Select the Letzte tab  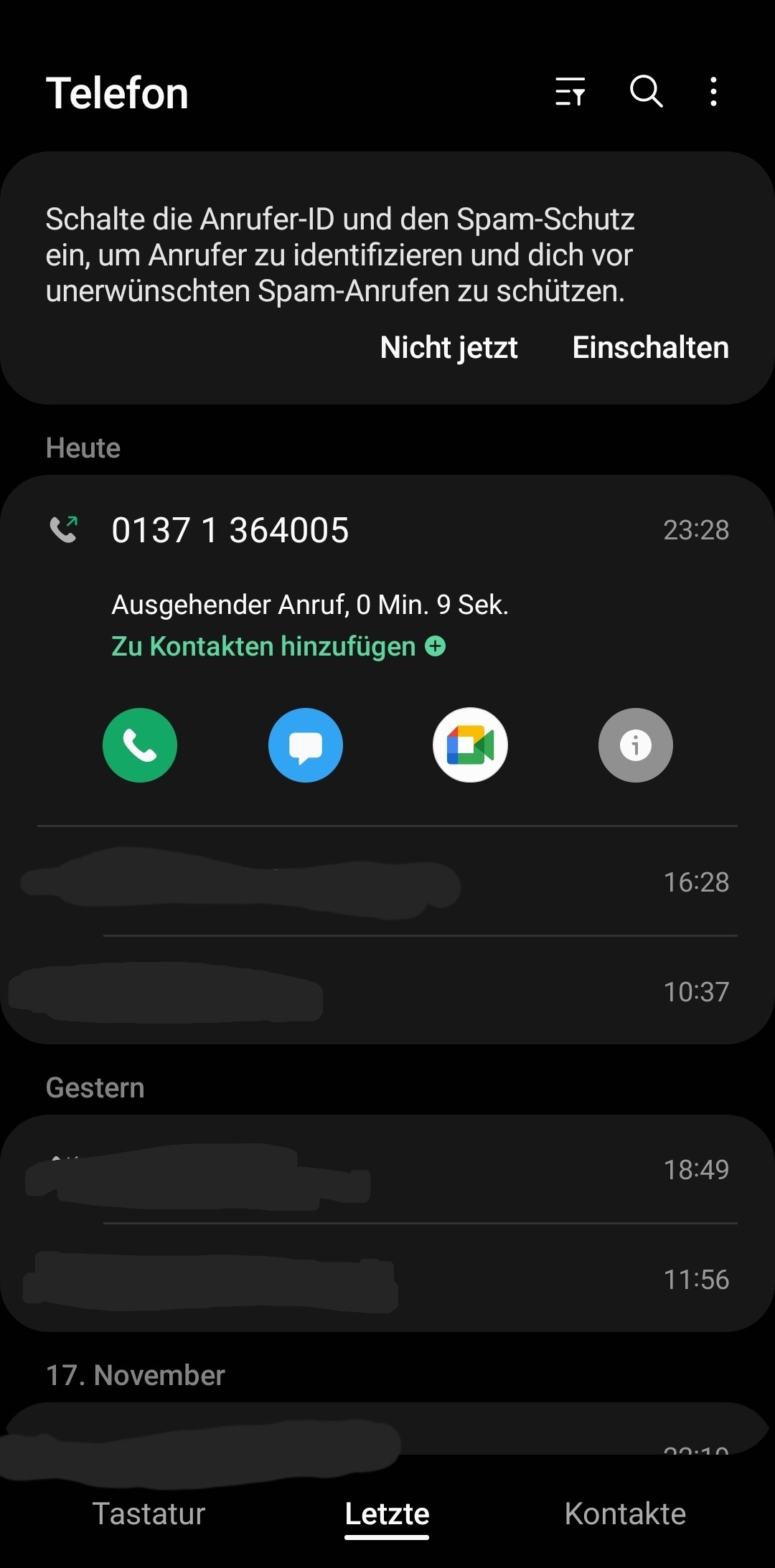point(387,1513)
